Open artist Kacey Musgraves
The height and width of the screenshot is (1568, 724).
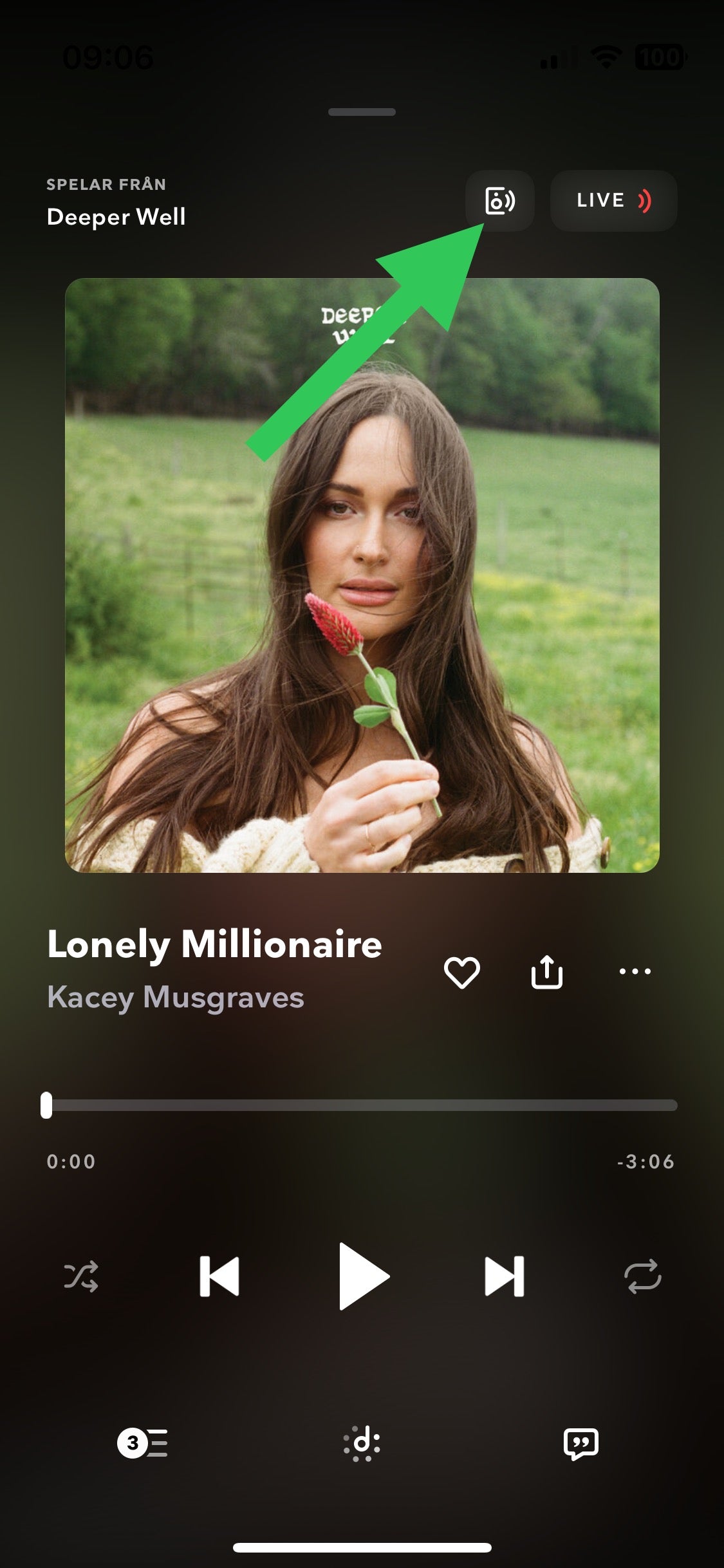176,998
